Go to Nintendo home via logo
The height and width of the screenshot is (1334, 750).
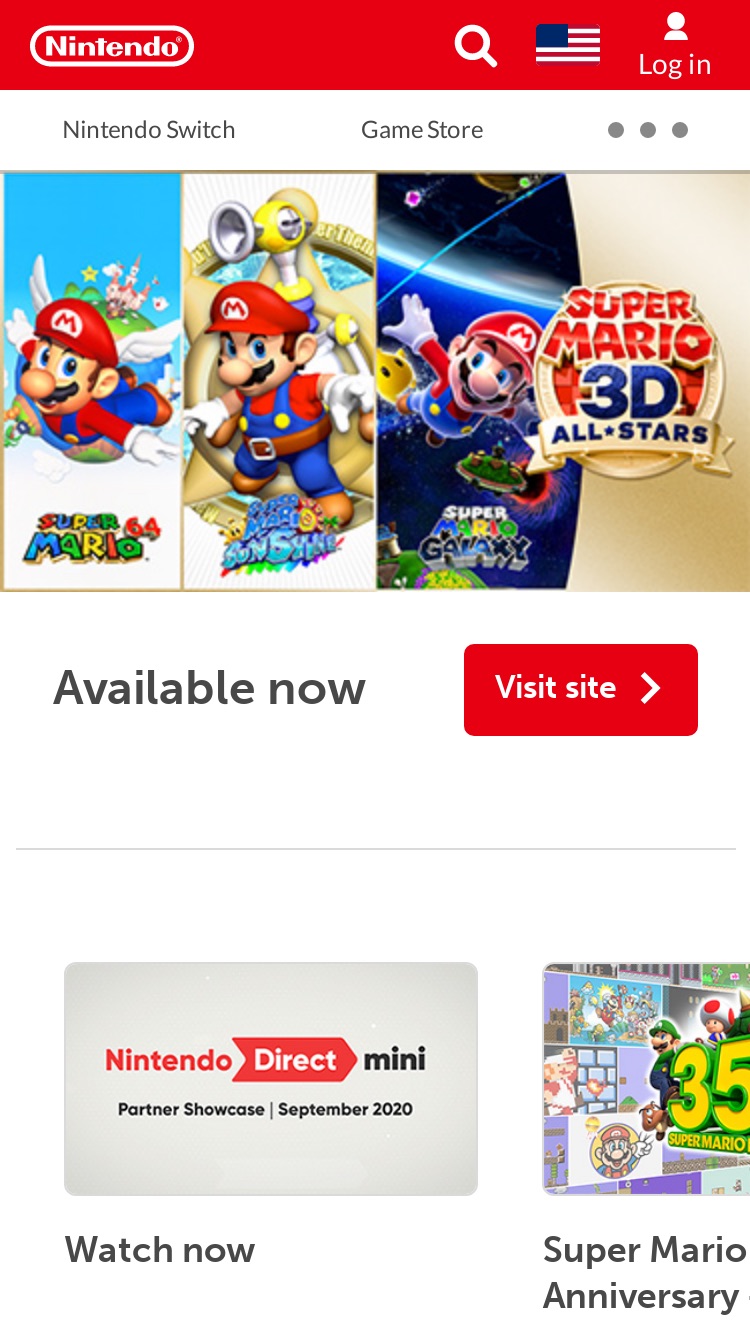coord(112,46)
